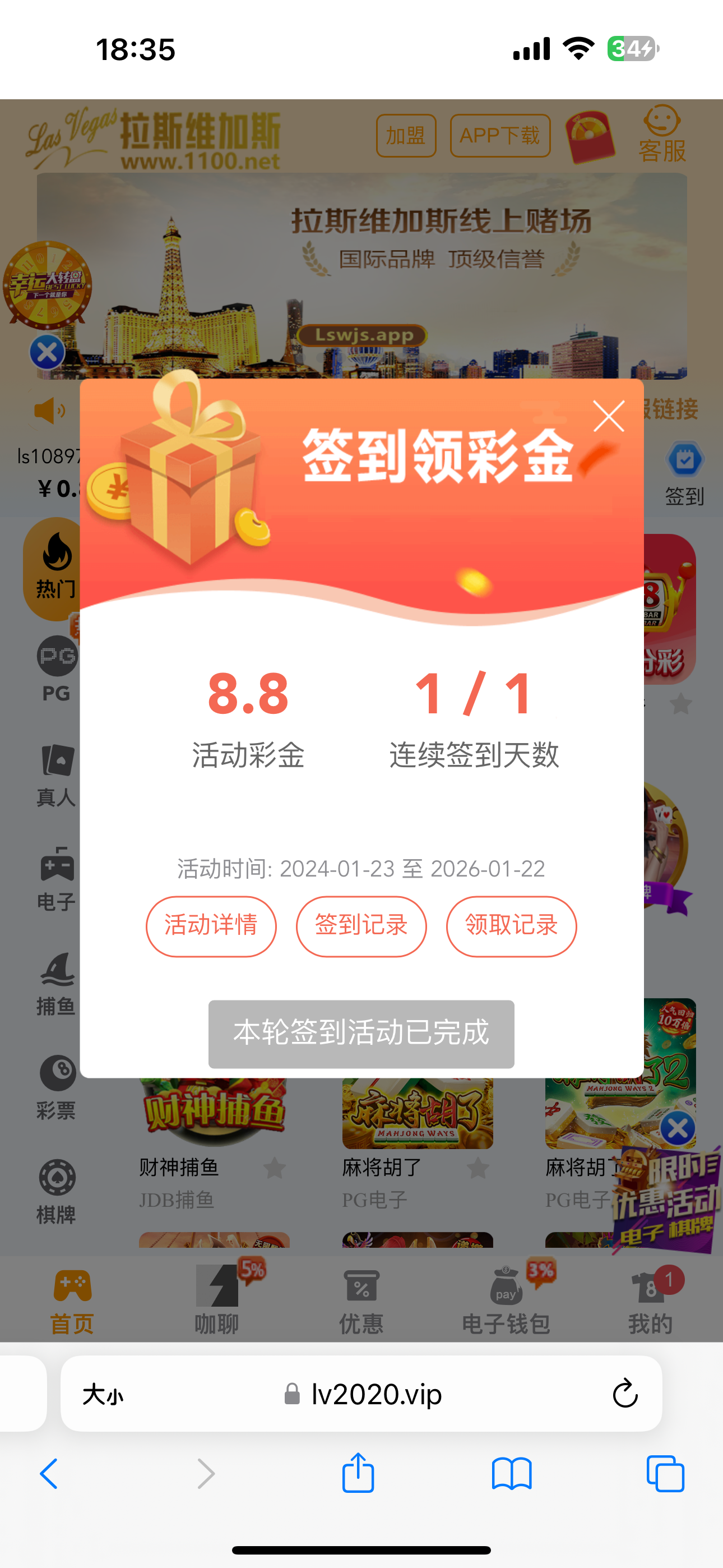
Task: Open the 大小 page settings menu
Action: click(103, 1394)
